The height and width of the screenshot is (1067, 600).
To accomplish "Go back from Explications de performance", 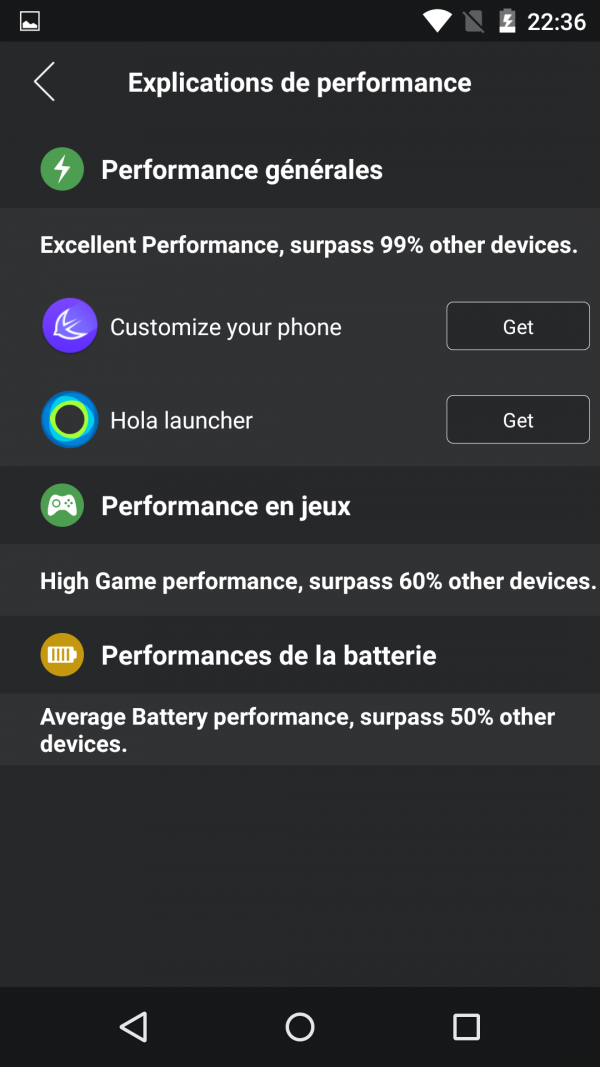I will coord(44,82).
